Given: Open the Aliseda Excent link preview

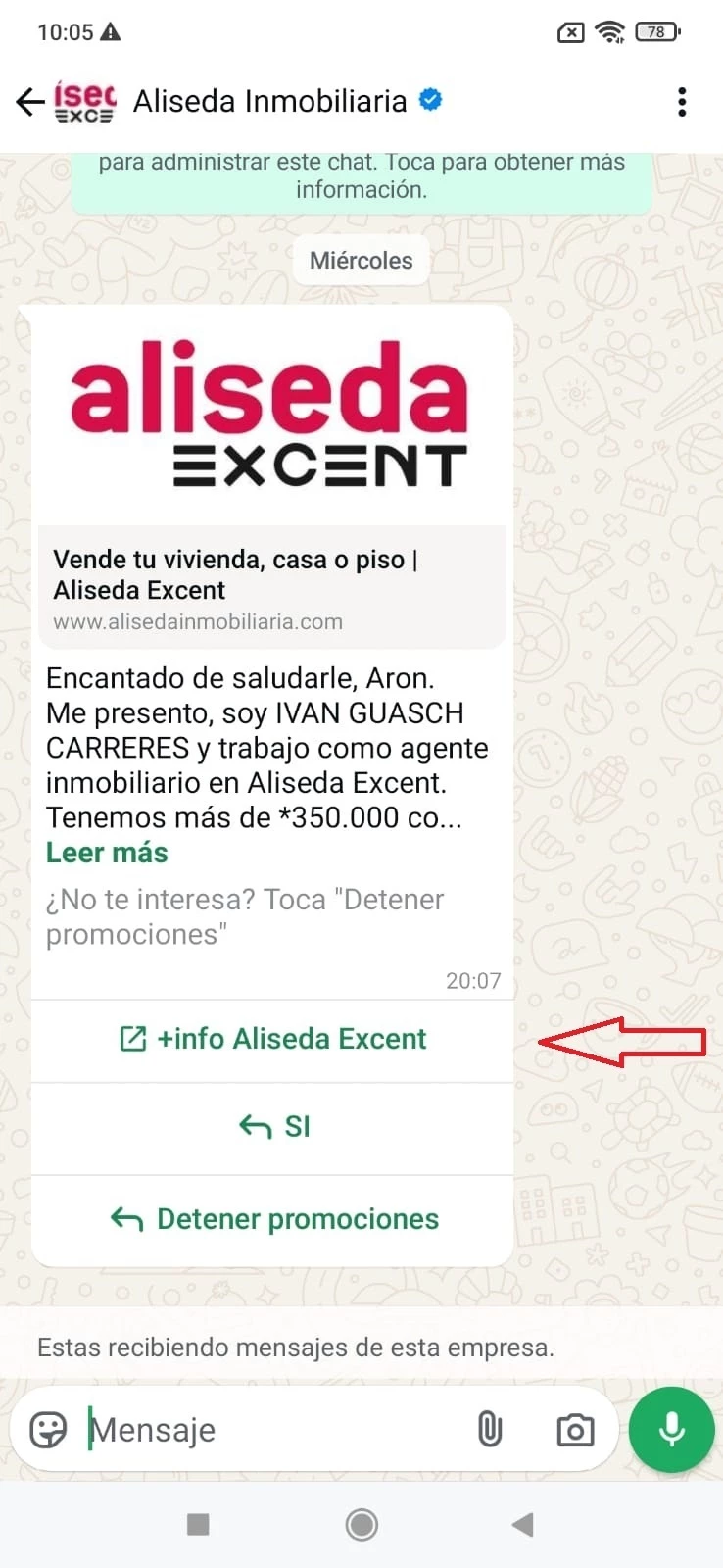Looking at the screenshot, I should tap(271, 588).
